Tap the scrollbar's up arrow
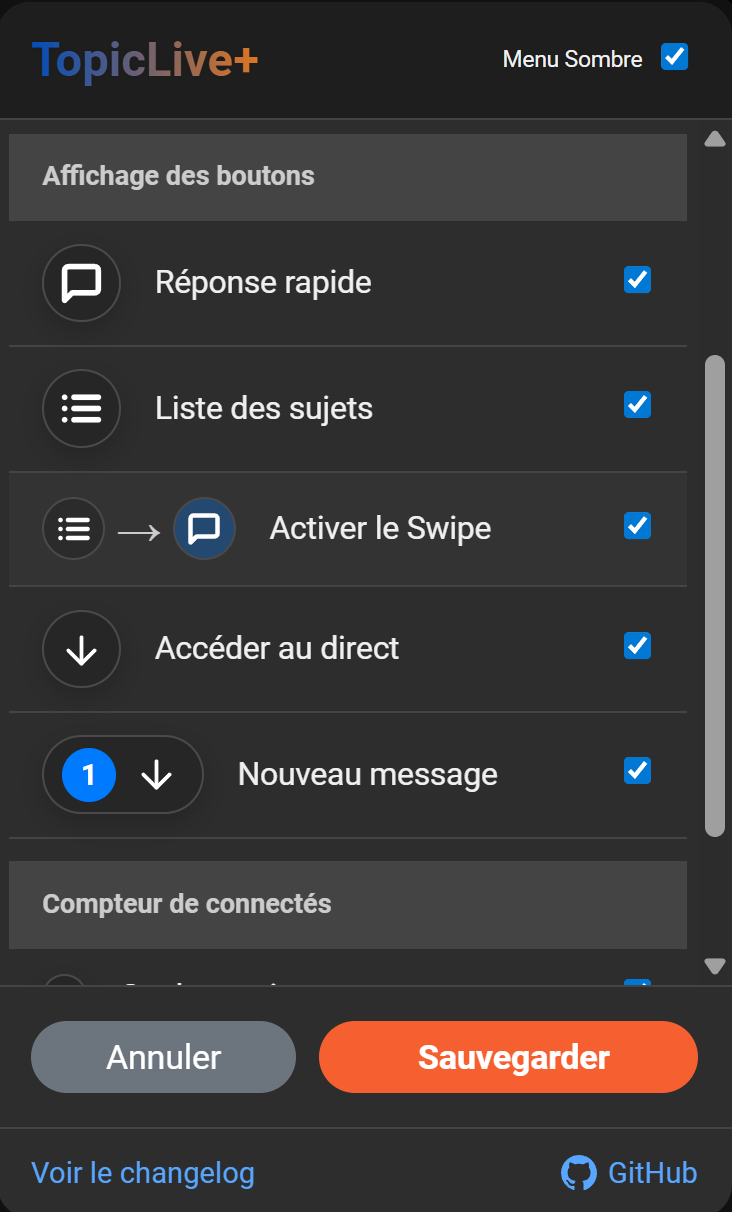Screen dimensions: 732x1212 click(714, 139)
